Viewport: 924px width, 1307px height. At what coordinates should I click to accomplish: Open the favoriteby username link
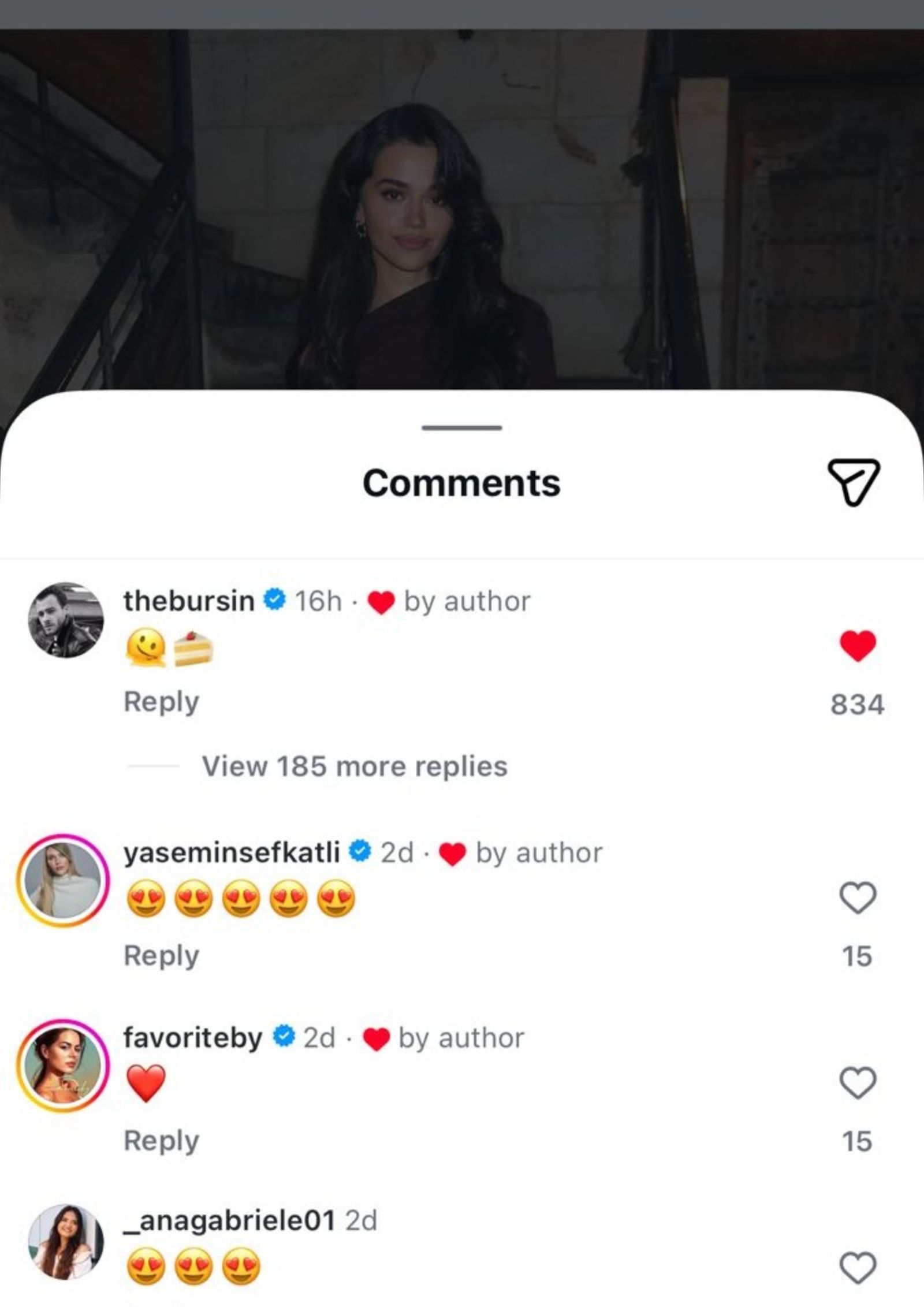192,1037
